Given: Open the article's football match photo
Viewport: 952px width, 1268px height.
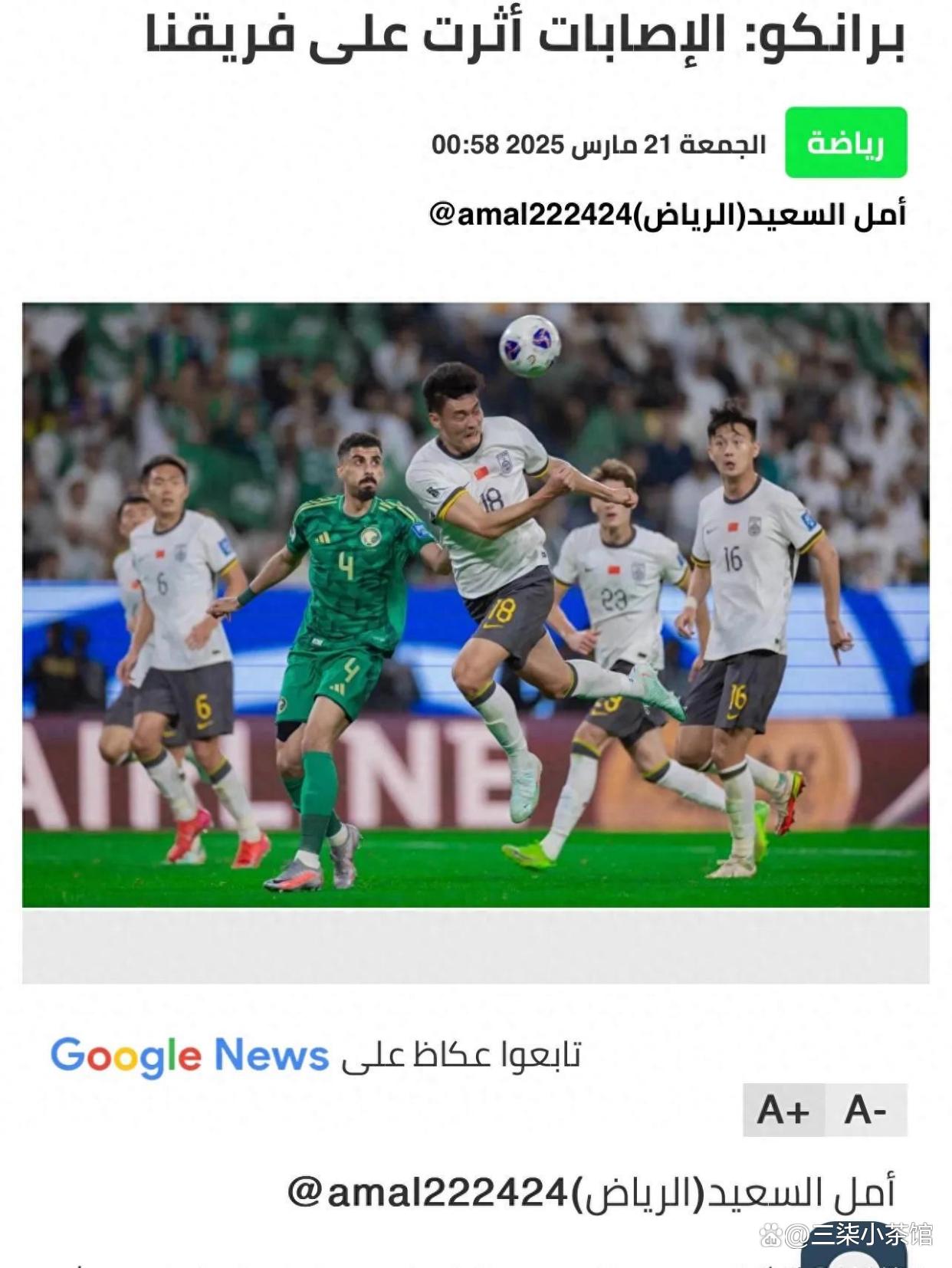Looking at the screenshot, I should point(475,604).
